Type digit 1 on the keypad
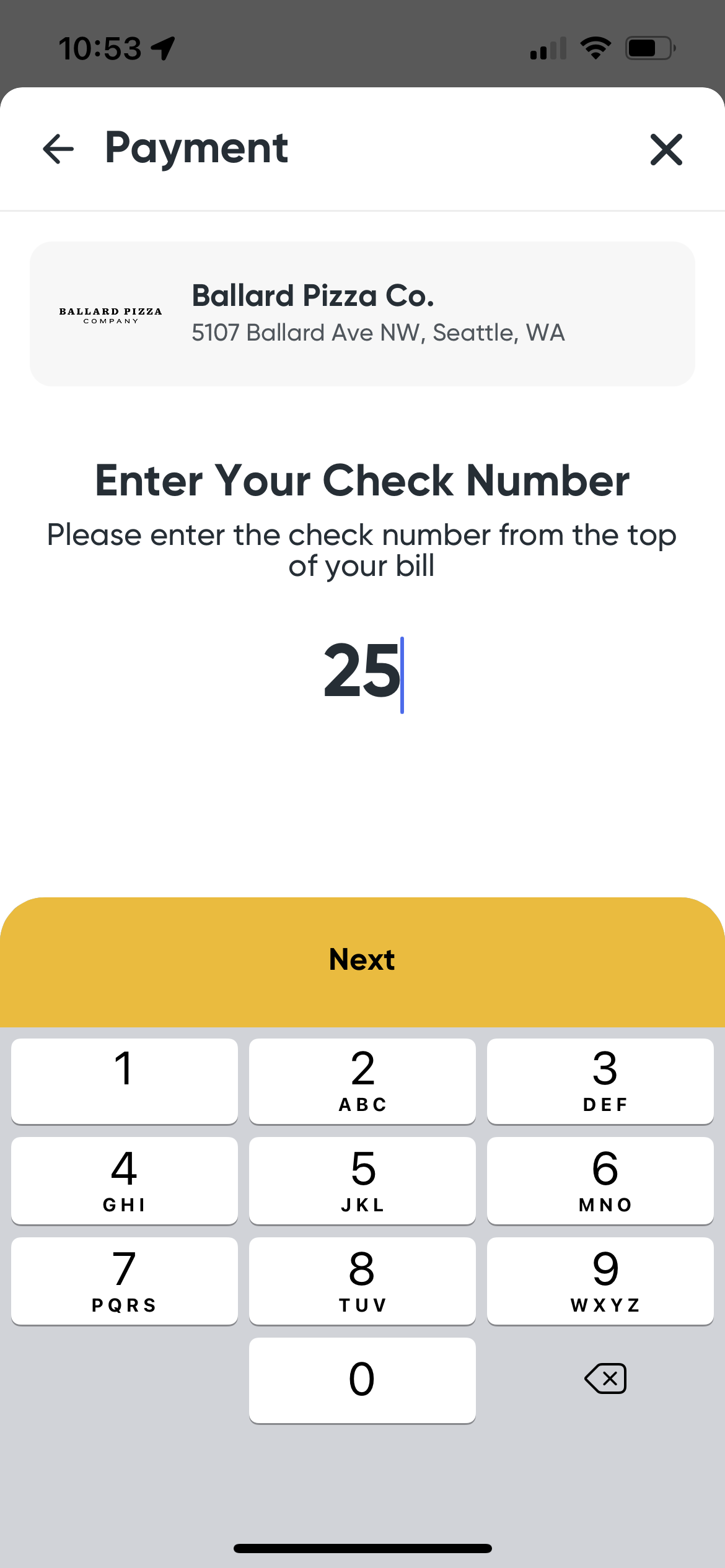 (x=125, y=1081)
